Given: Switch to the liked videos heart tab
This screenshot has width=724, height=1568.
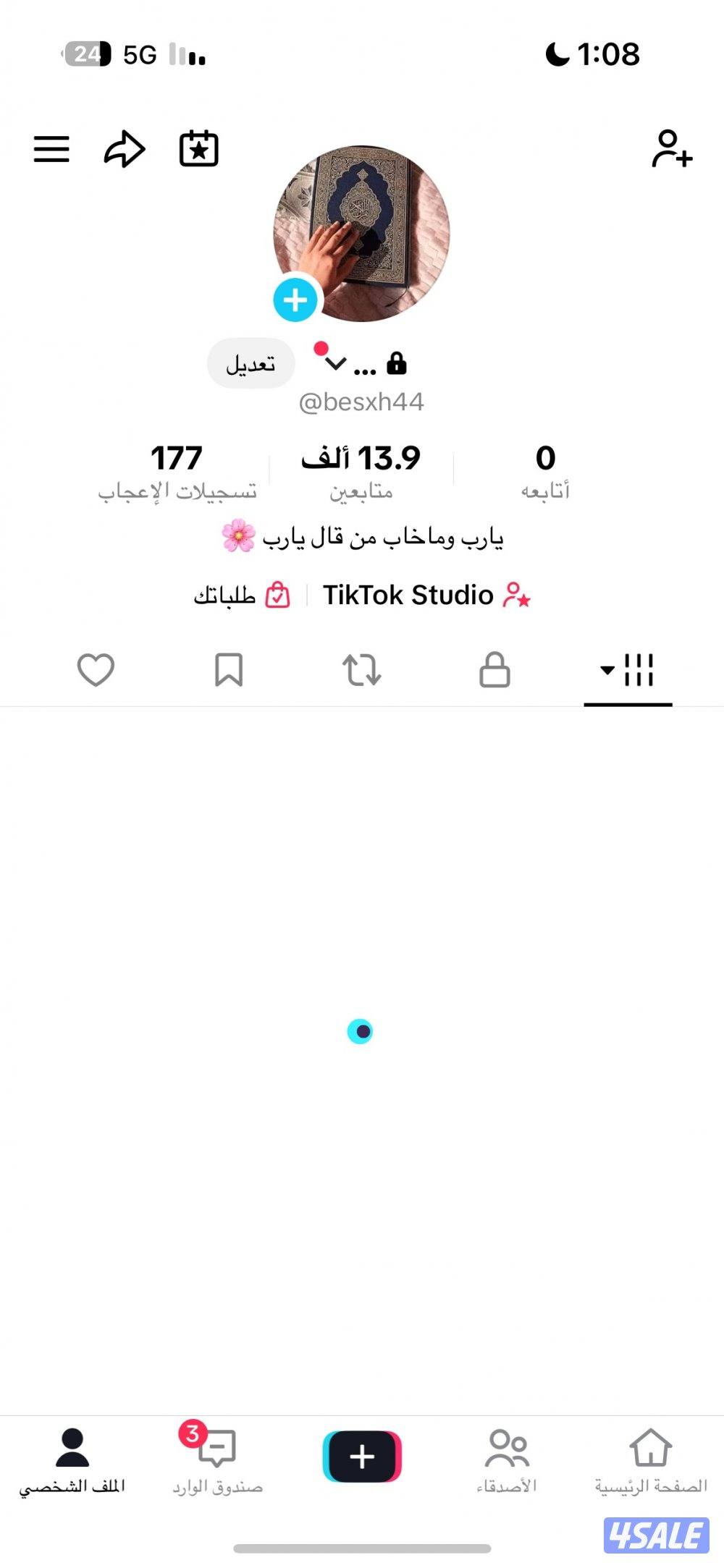Looking at the screenshot, I should [x=96, y=671].
